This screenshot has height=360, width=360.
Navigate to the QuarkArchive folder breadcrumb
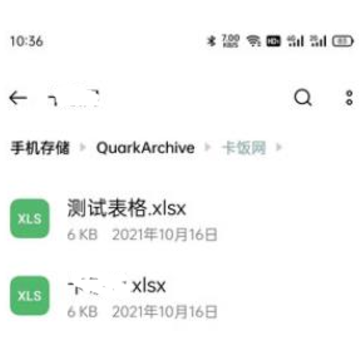[x=145, y=148]
